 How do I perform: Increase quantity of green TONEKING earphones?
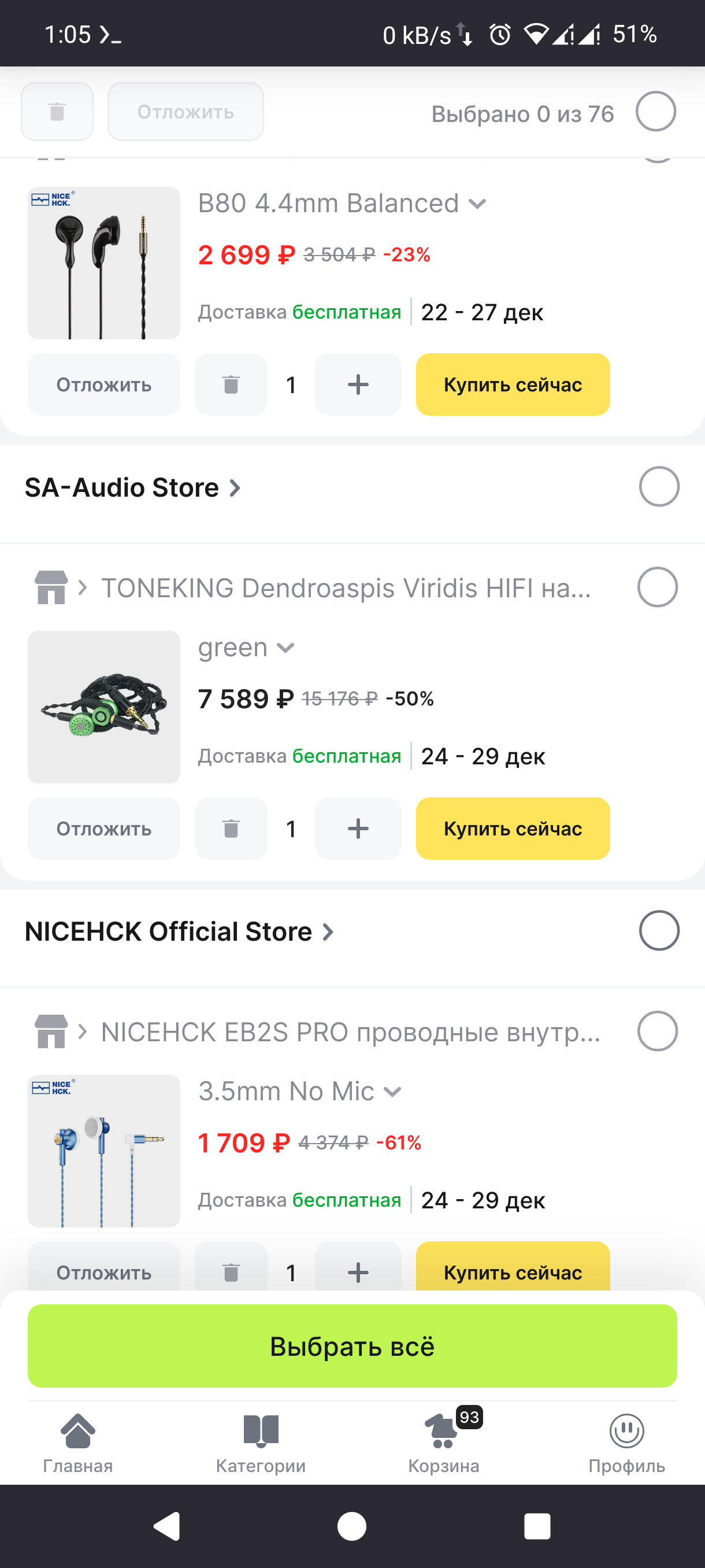358,829
